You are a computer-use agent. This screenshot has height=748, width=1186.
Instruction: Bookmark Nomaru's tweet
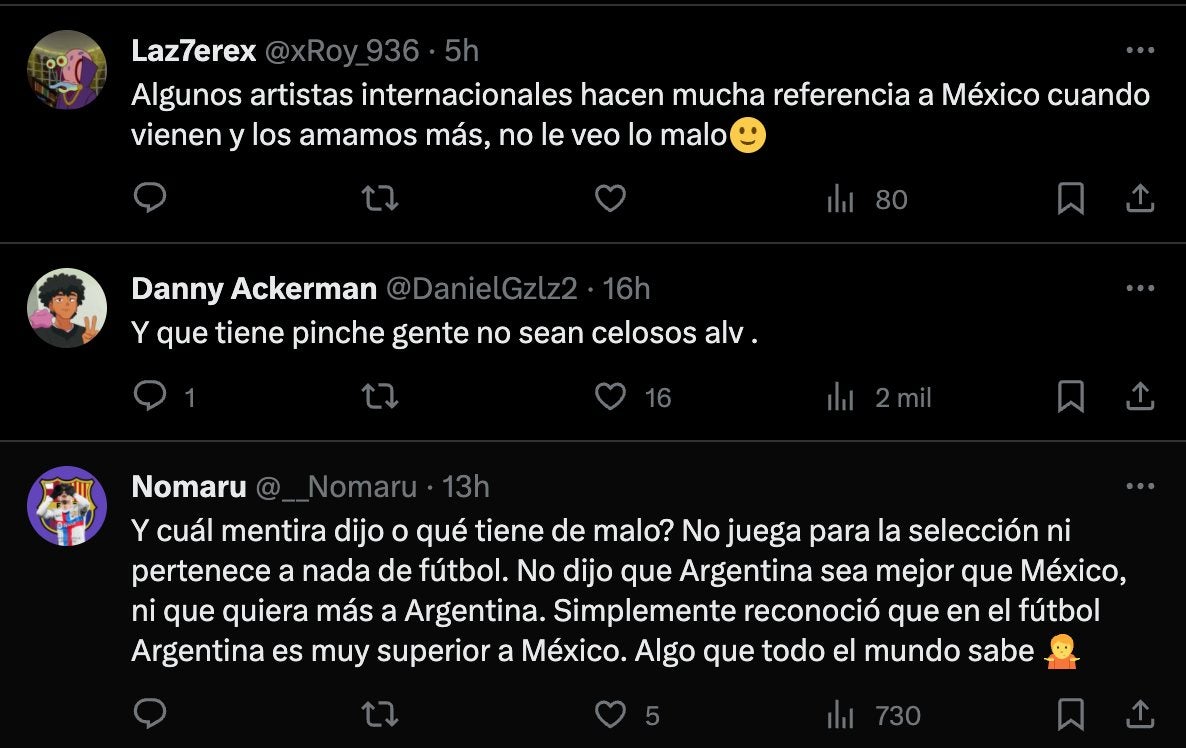[1070, 714]
